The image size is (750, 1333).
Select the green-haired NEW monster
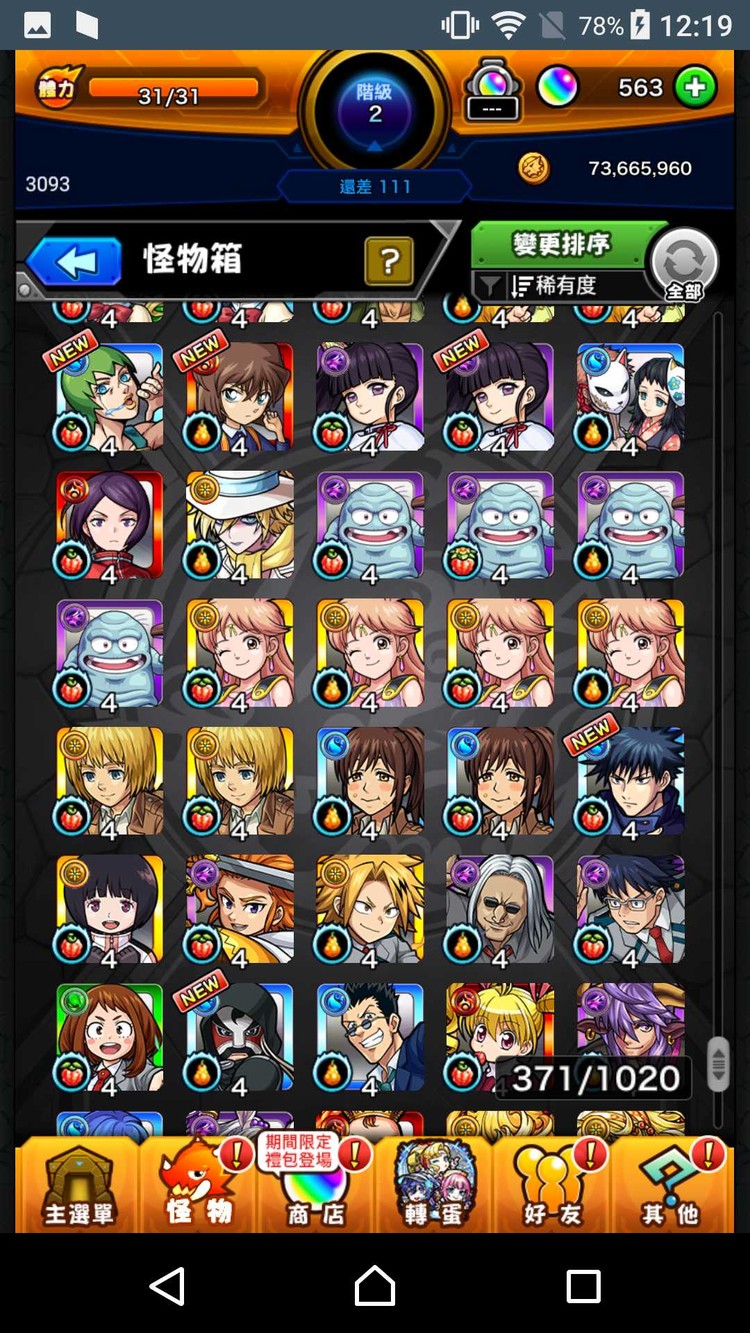point(110,396)
